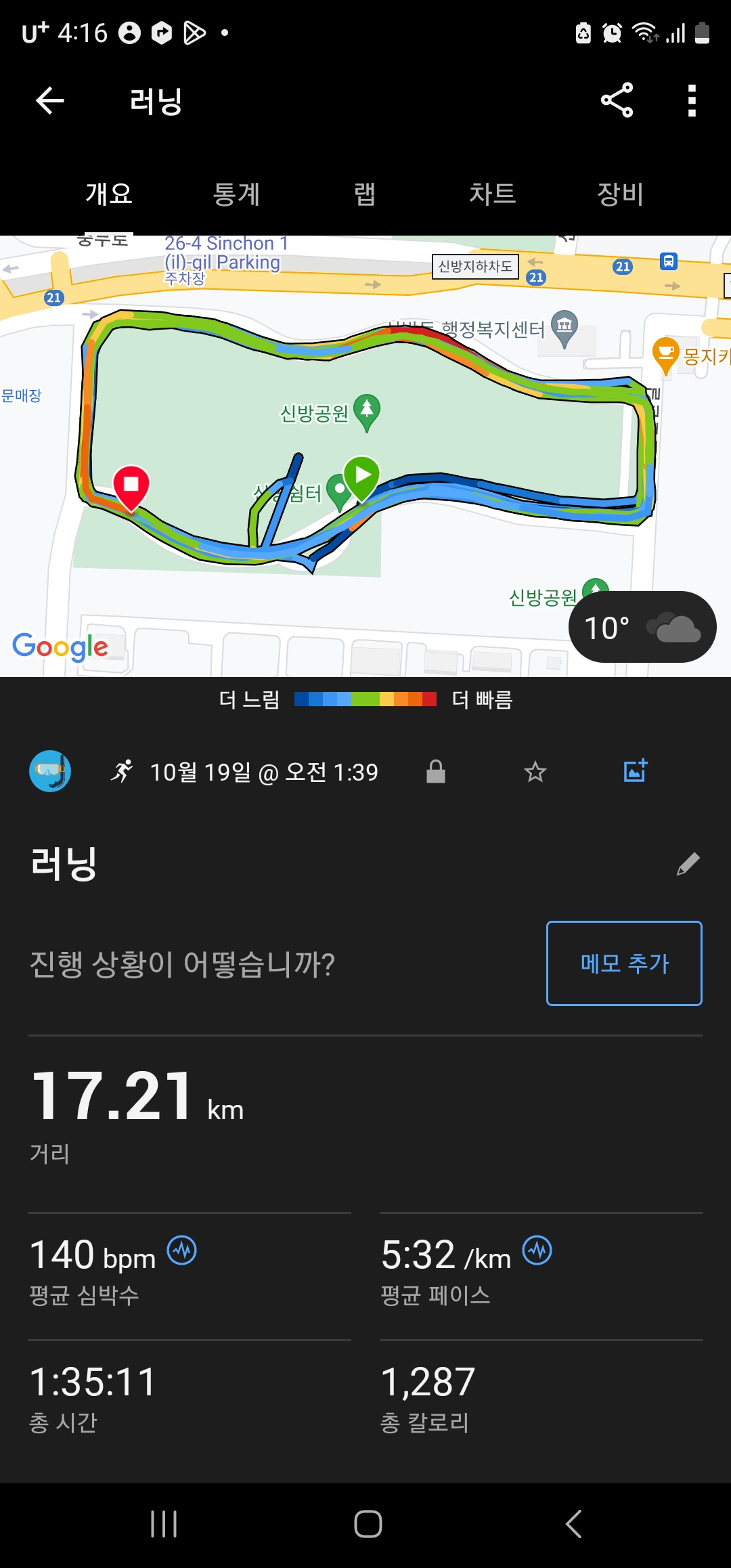
Task: Go back using the top-left arrow
Action: (x=49, y=101)
